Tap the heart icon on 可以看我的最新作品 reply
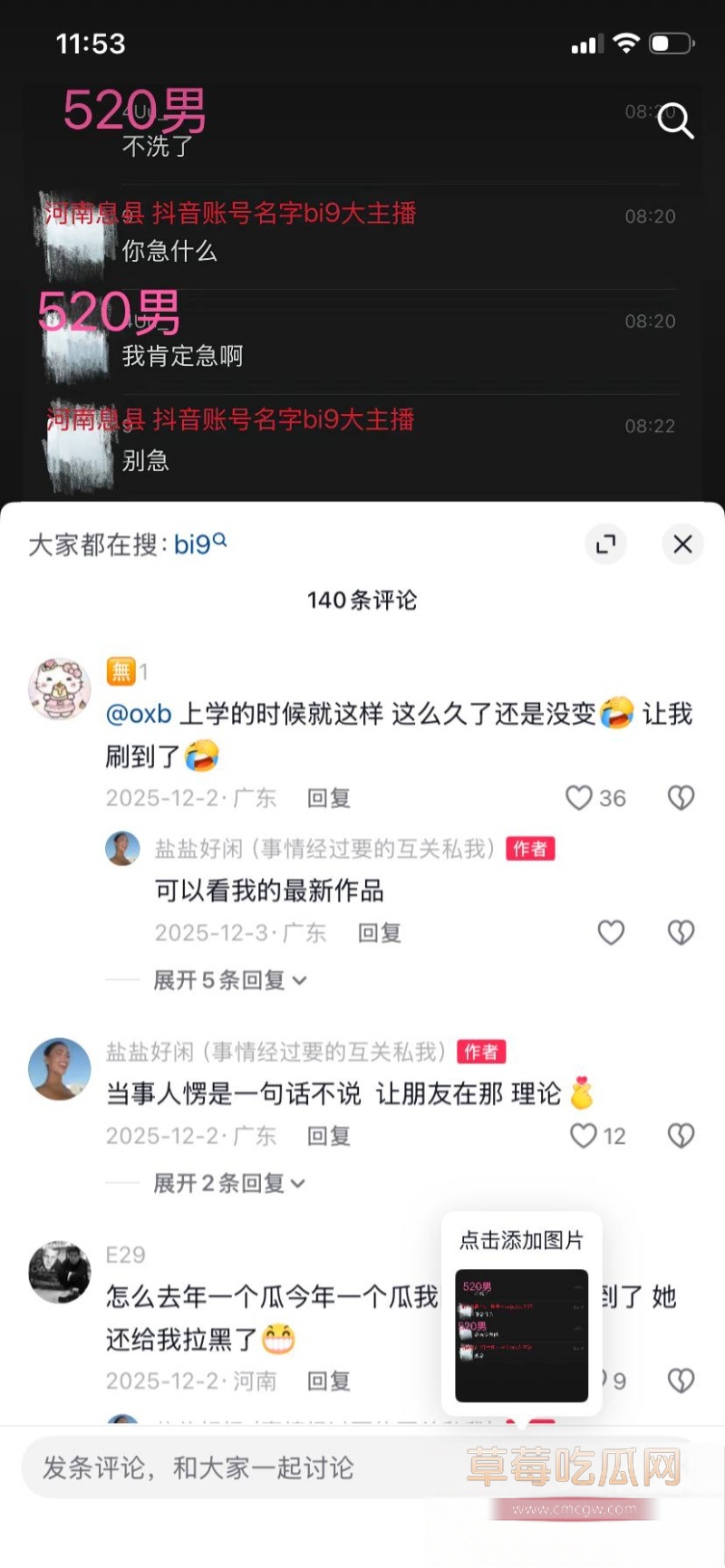This screenshot has height=1568, width=725. pos(610,932)
